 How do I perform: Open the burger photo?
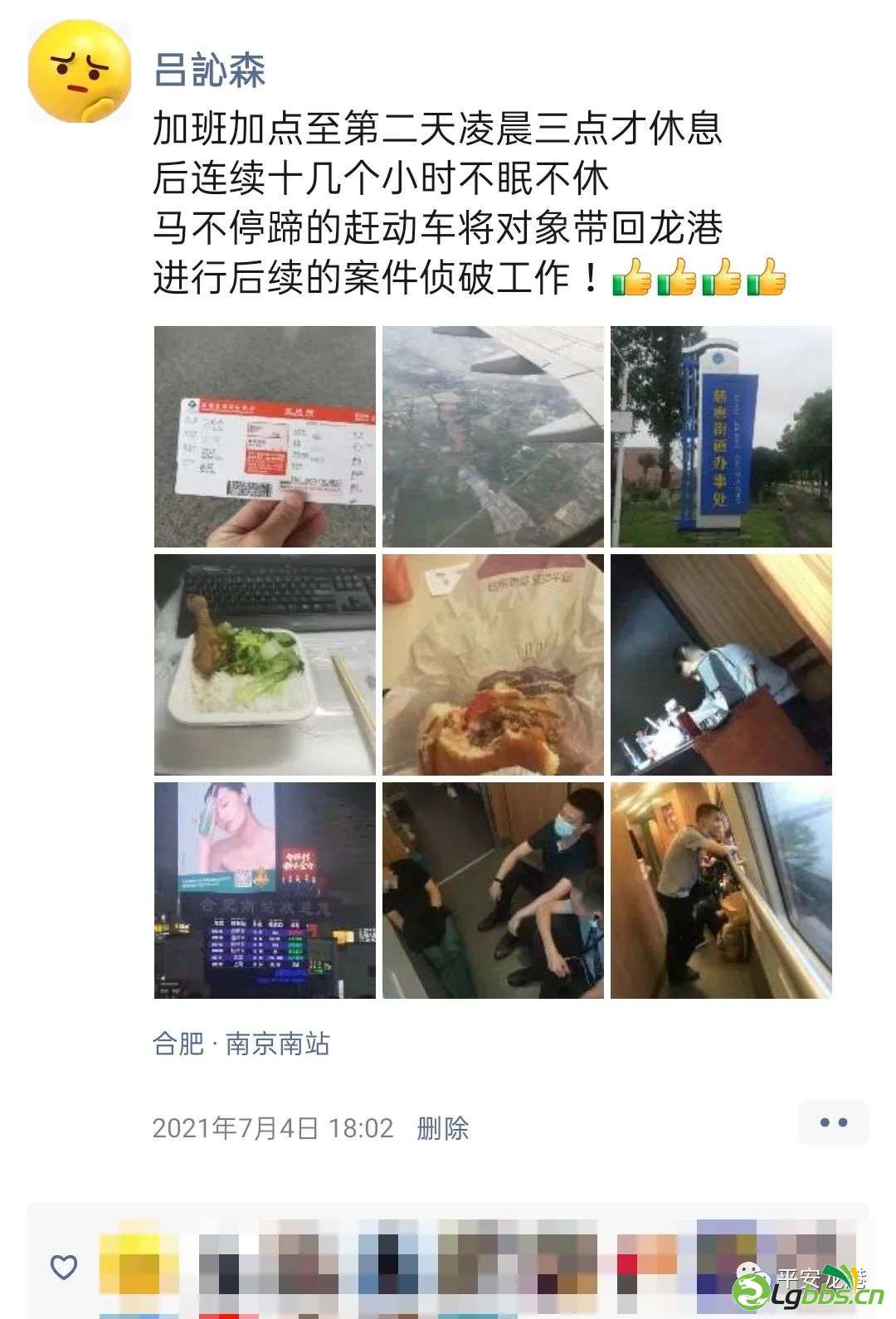493,664
